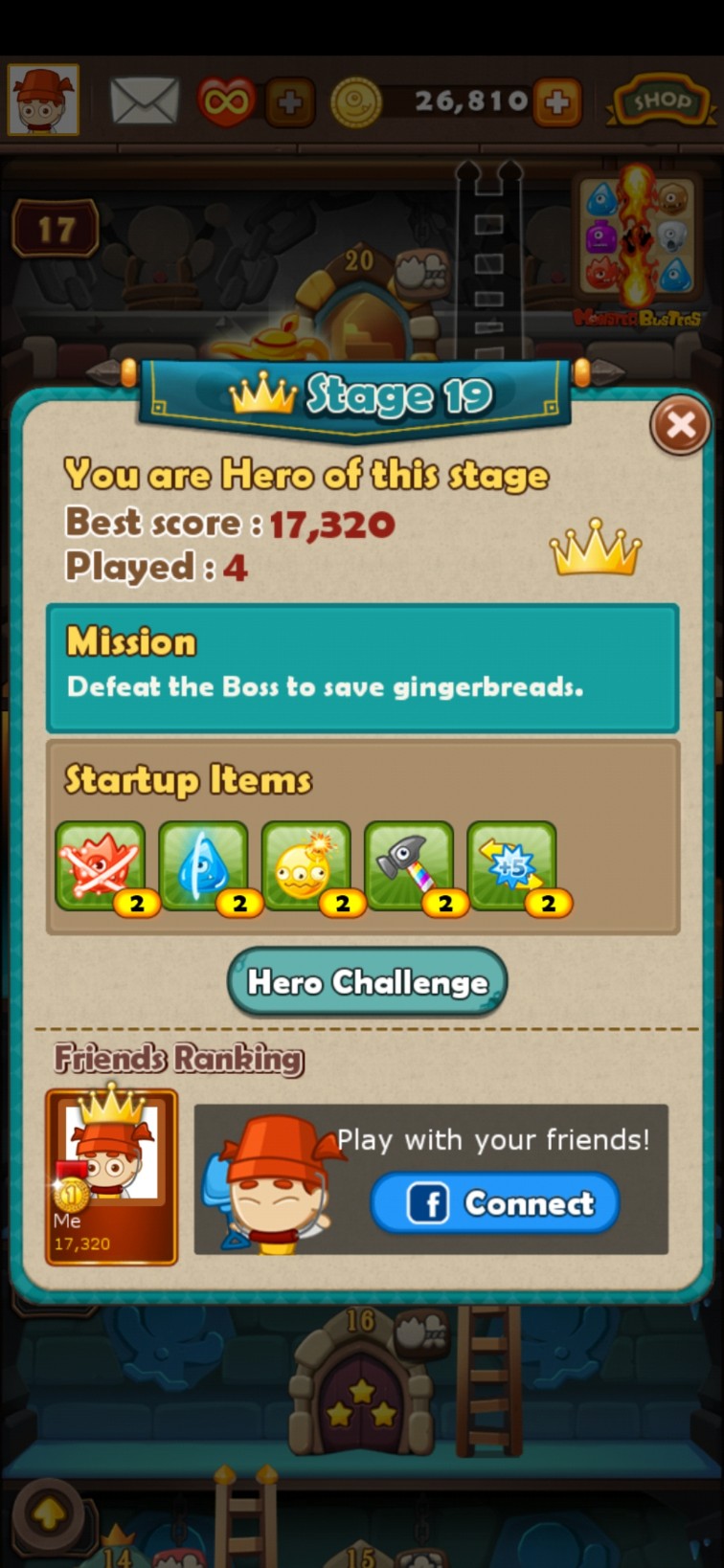Add more hearts with the plus button
Viewport: 724px width, 1568px height.
[x=289, y=101]
